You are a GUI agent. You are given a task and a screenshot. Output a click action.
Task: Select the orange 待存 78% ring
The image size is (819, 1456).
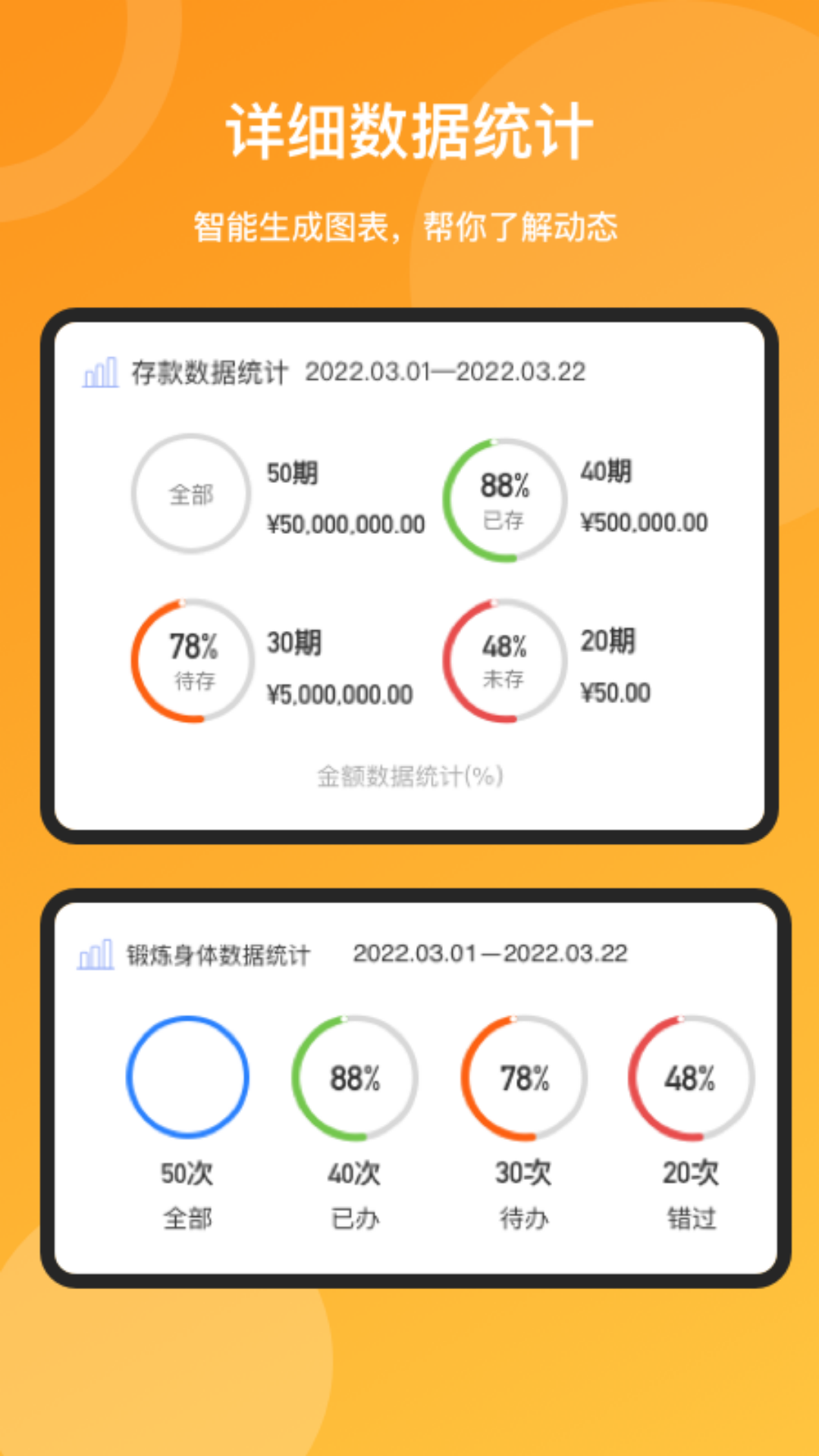(189, 661)
